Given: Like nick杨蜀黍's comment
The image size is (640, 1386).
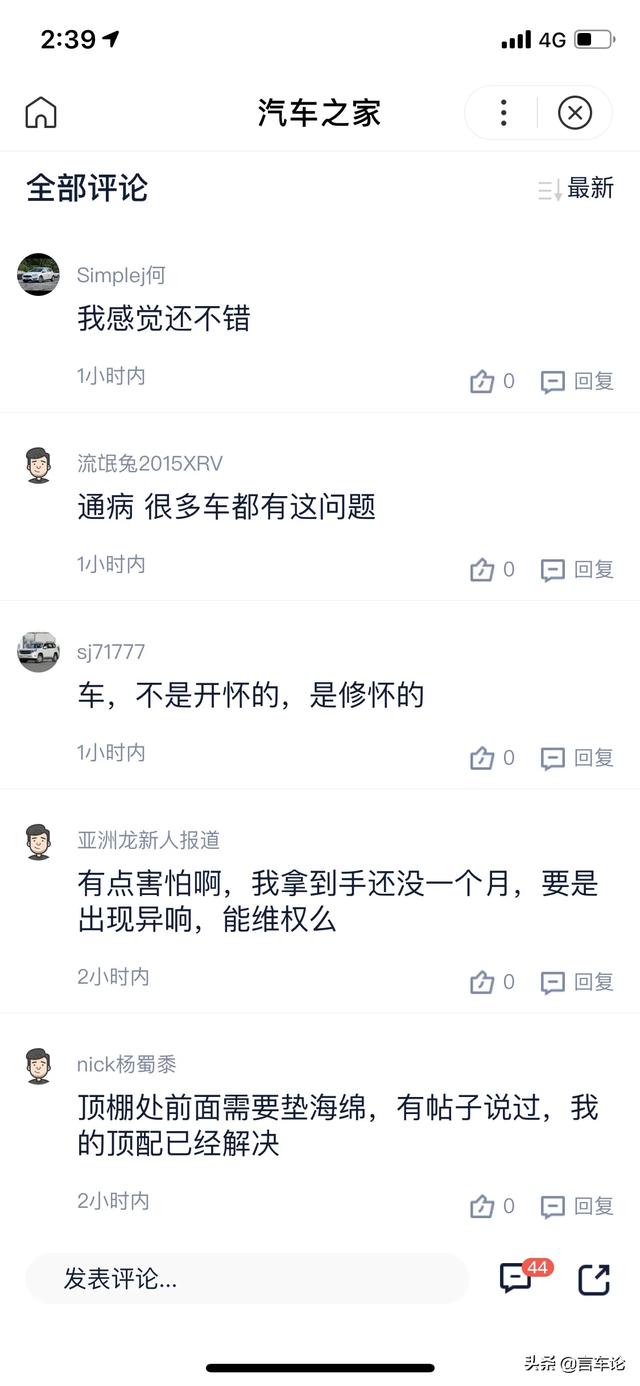Looking at the screenshot, I should click(483, 1206).
